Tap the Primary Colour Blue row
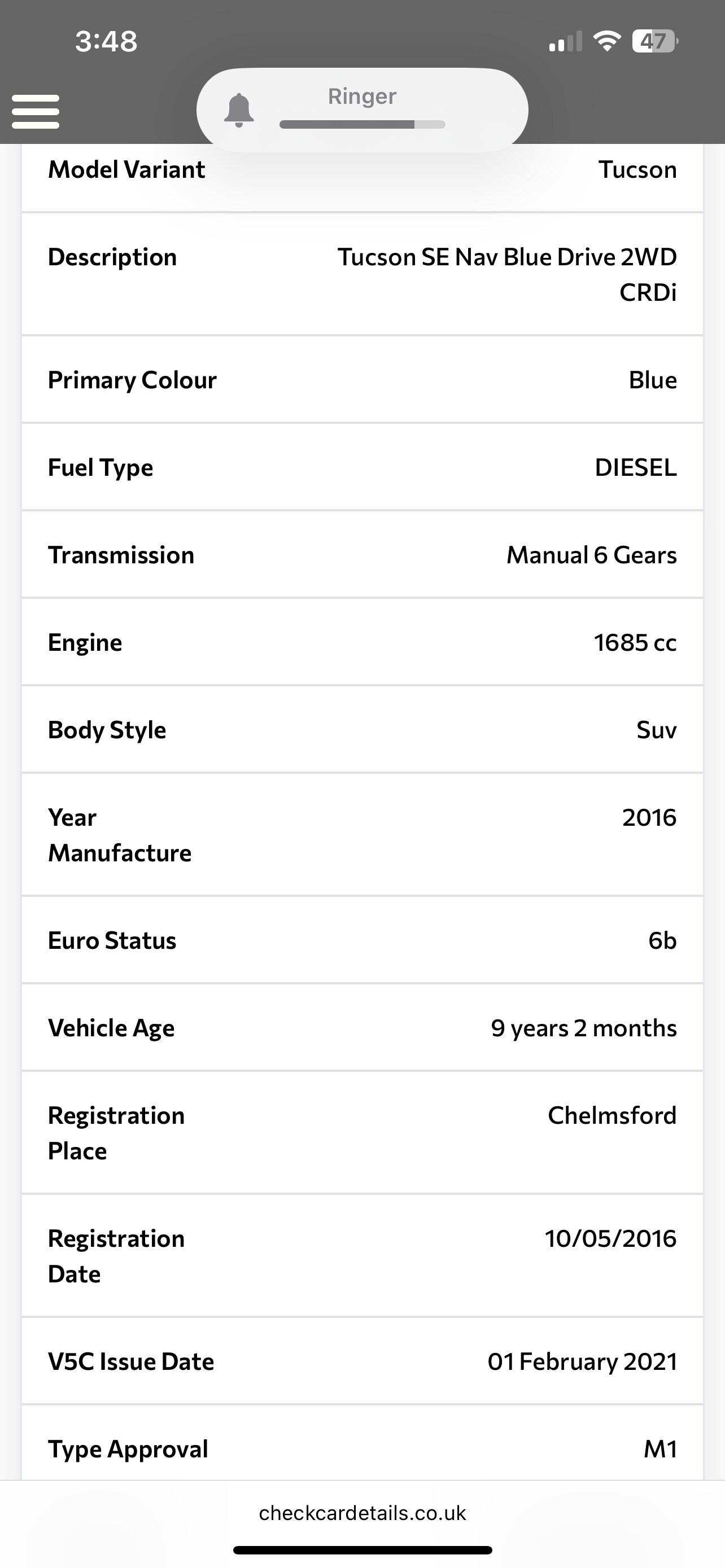725x1568 pixels. [362, 380]
